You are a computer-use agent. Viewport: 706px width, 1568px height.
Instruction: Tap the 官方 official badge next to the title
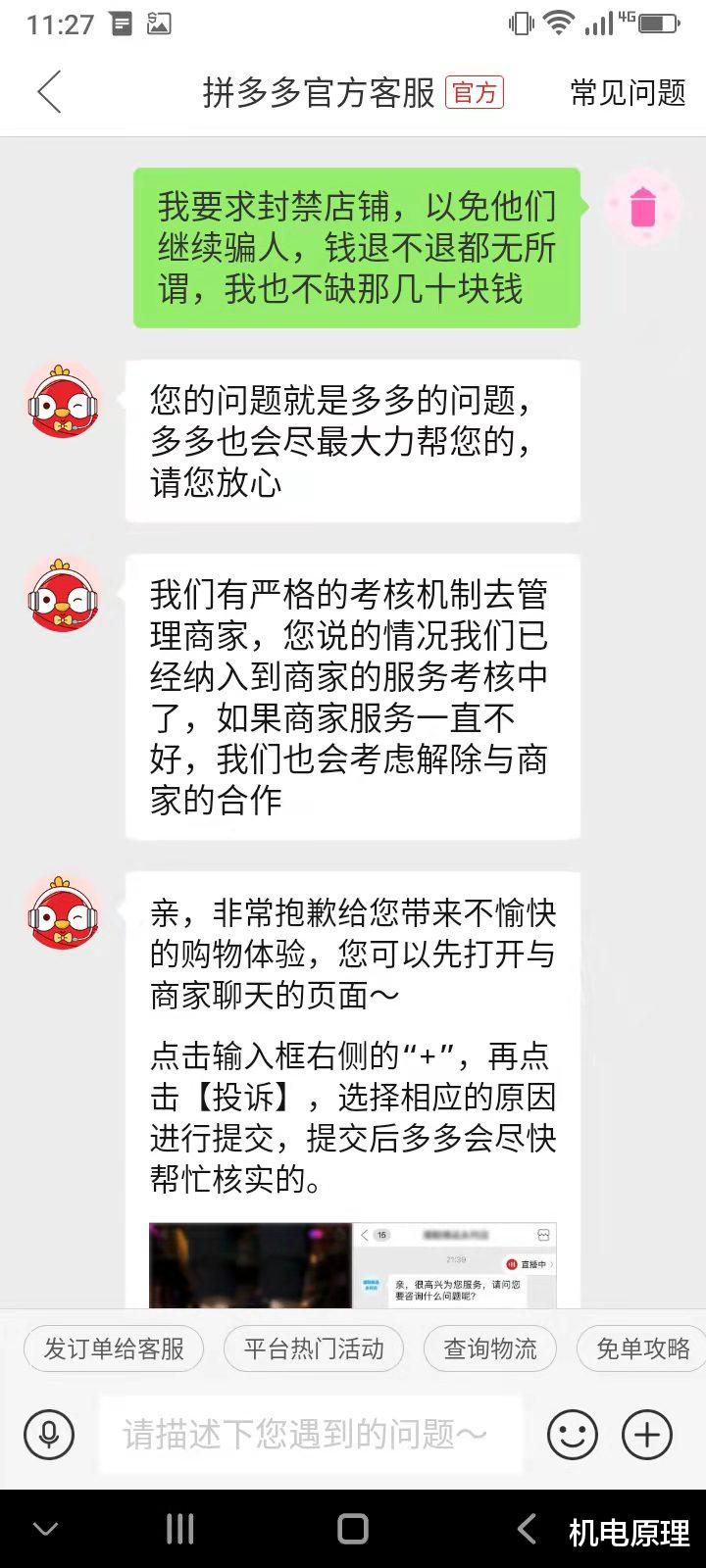(x=474, y=91)
